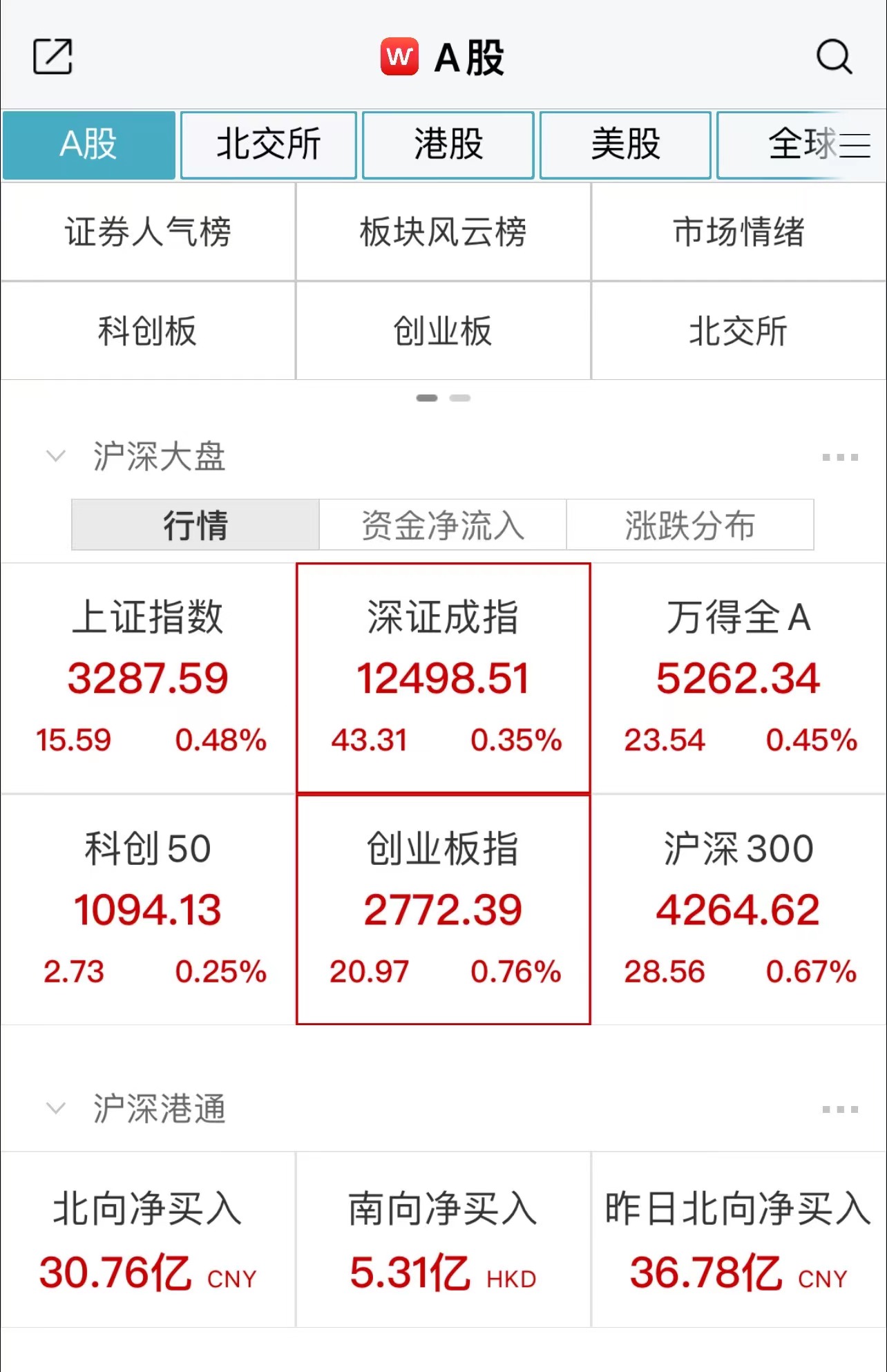Screen dimensions: 887x1372
Task: Collapse the 沪深大盘 section
Action: (55, 456)
